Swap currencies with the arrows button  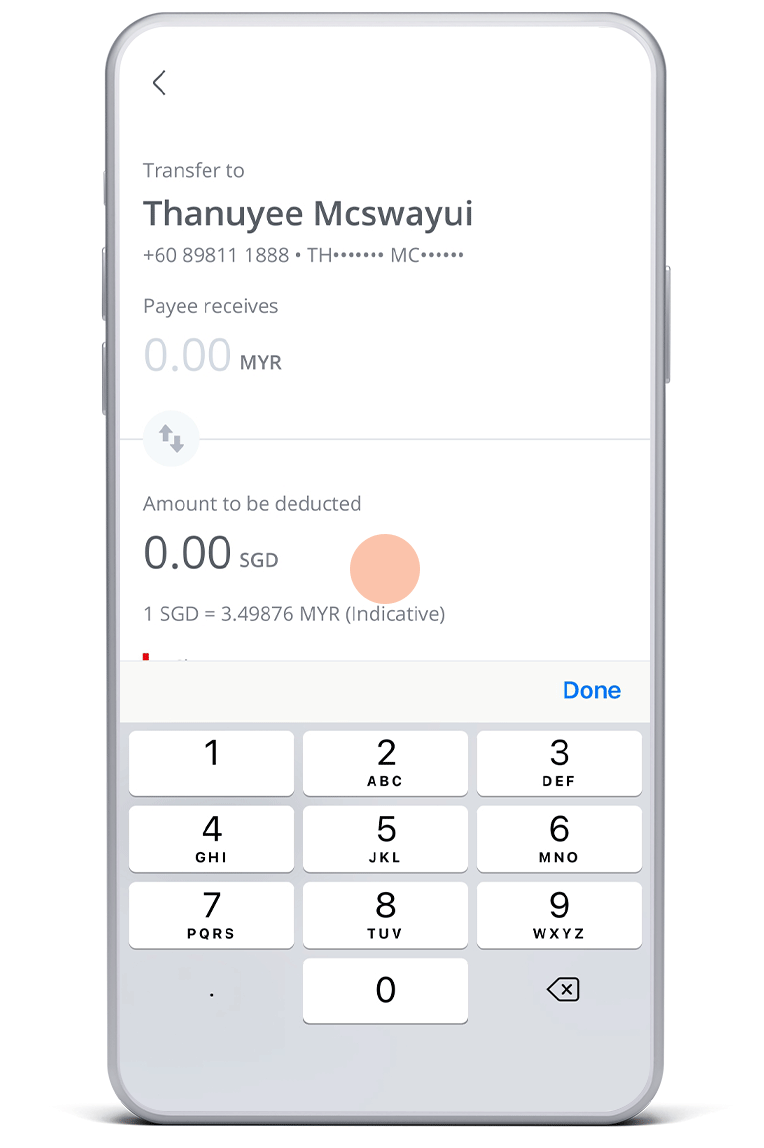click(171, 439)
